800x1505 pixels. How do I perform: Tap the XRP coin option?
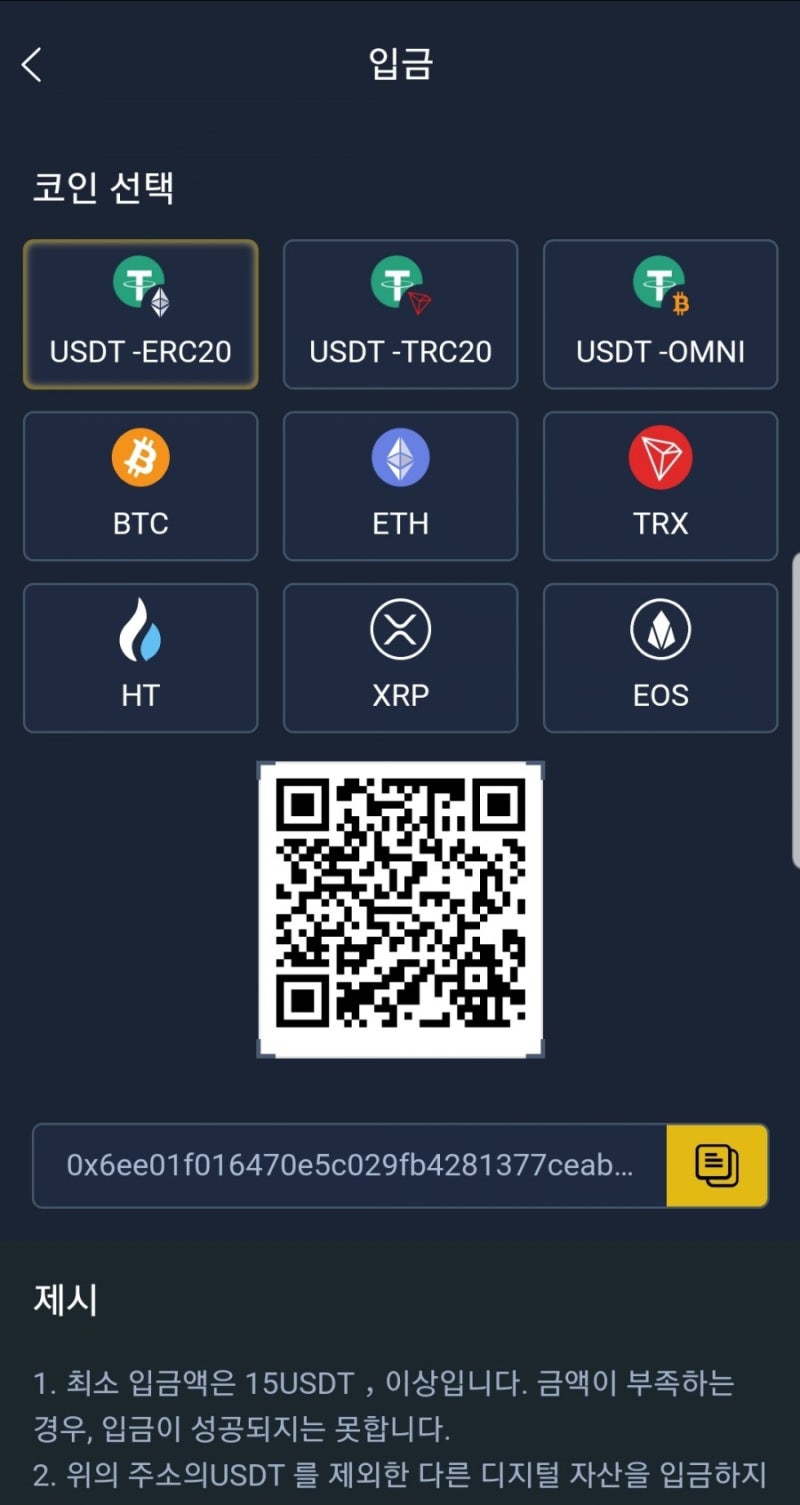(x=400, y=658)
